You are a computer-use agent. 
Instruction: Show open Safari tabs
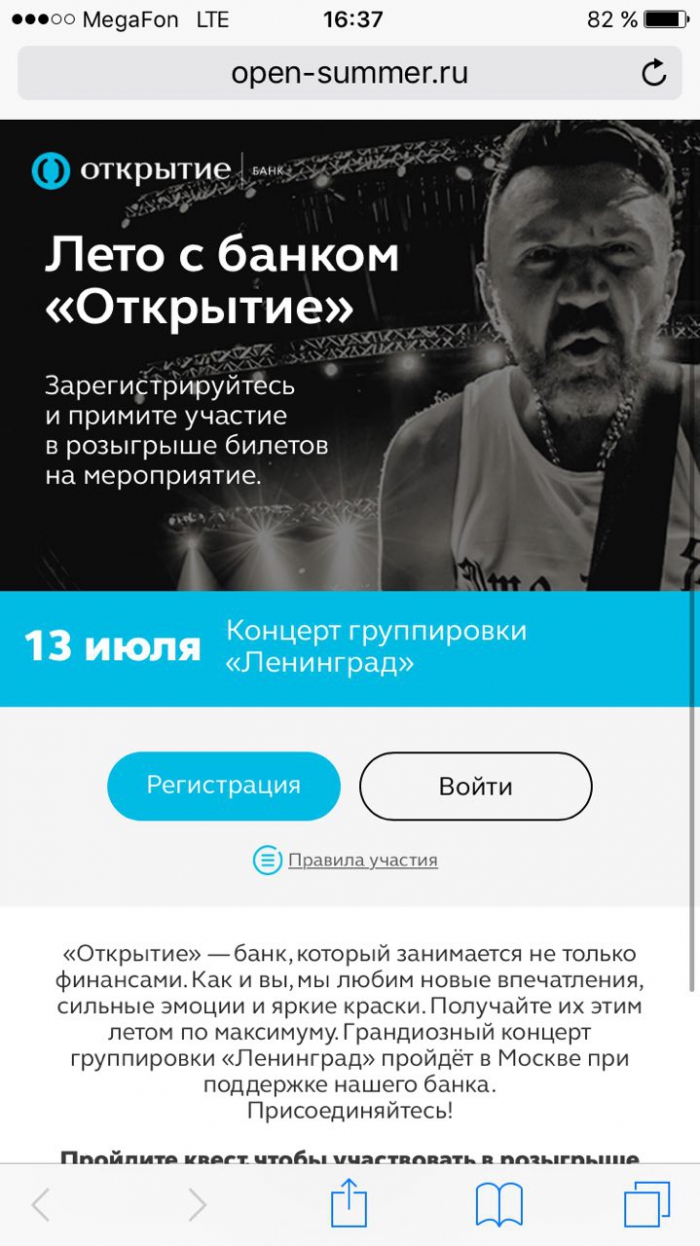(646, 1205)
